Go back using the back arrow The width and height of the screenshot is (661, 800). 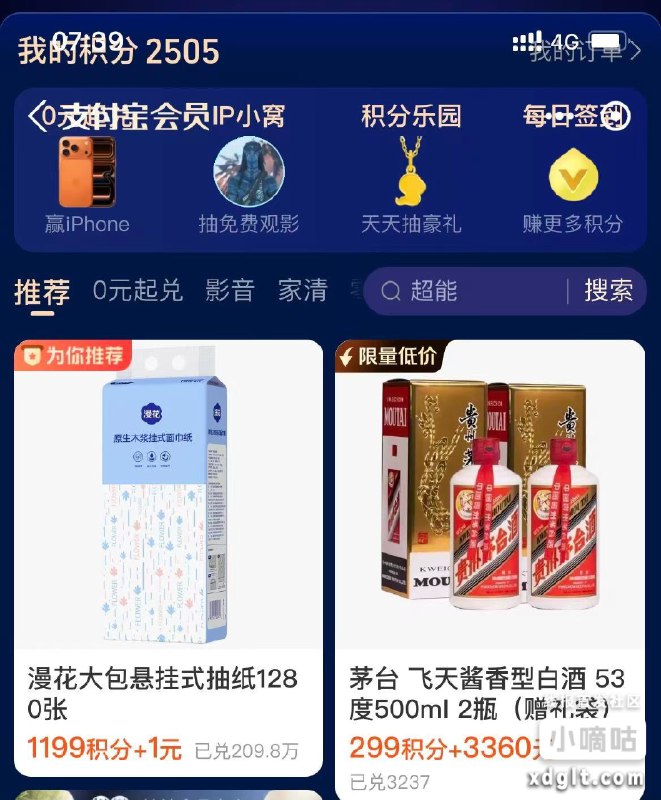pos(39,117)
